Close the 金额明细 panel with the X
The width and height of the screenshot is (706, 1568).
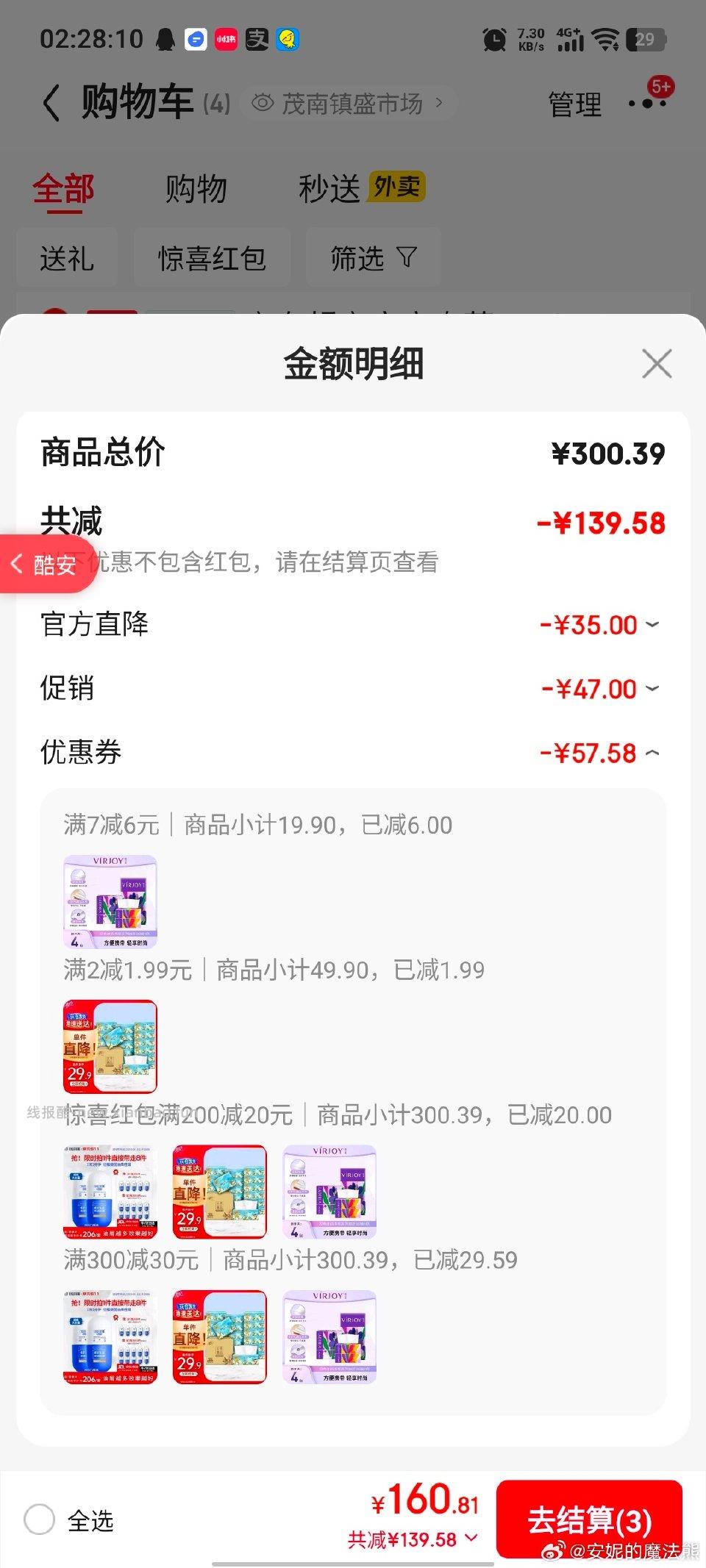657,364
